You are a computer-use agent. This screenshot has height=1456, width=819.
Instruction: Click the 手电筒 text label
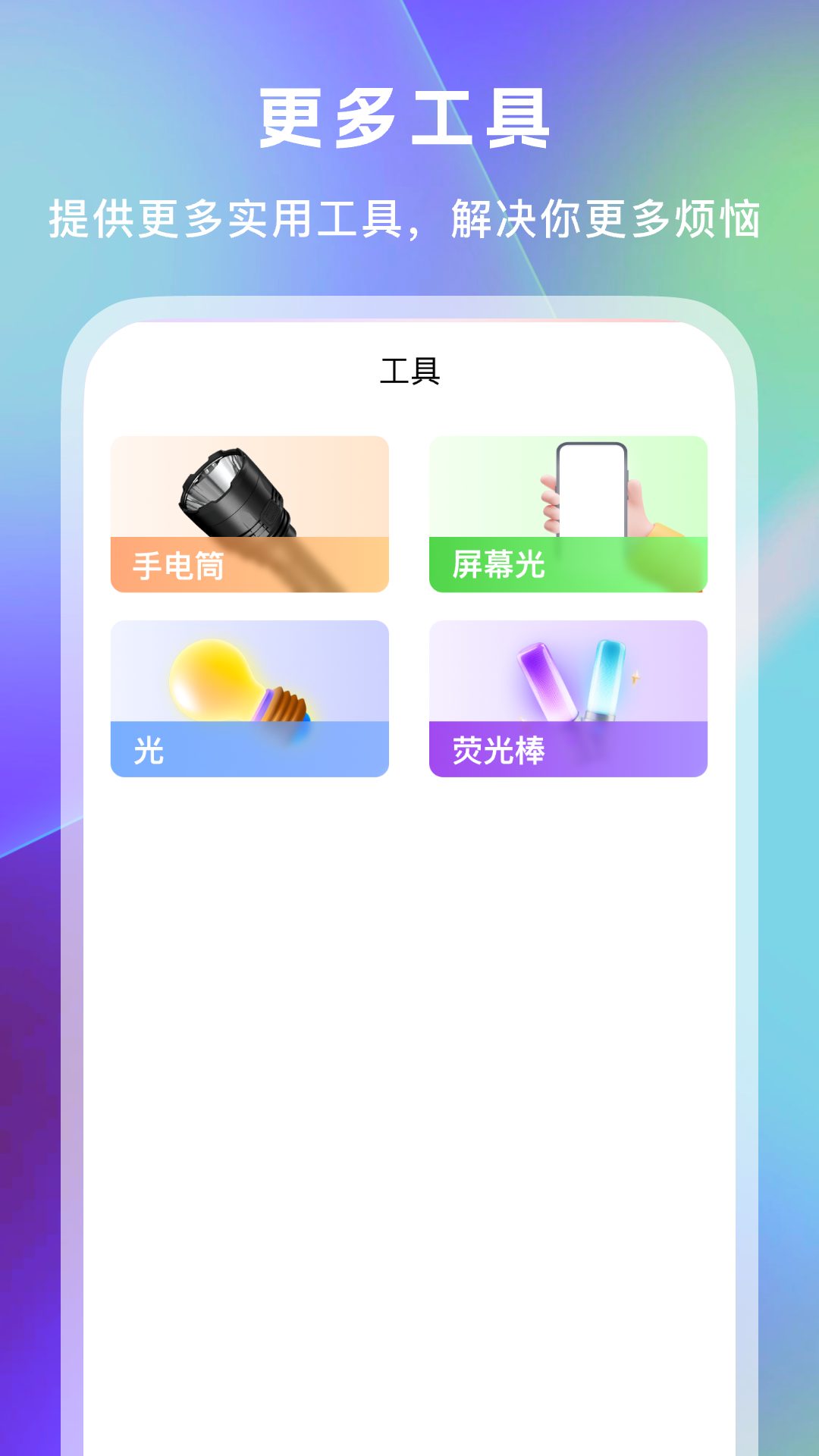(177, 566)
